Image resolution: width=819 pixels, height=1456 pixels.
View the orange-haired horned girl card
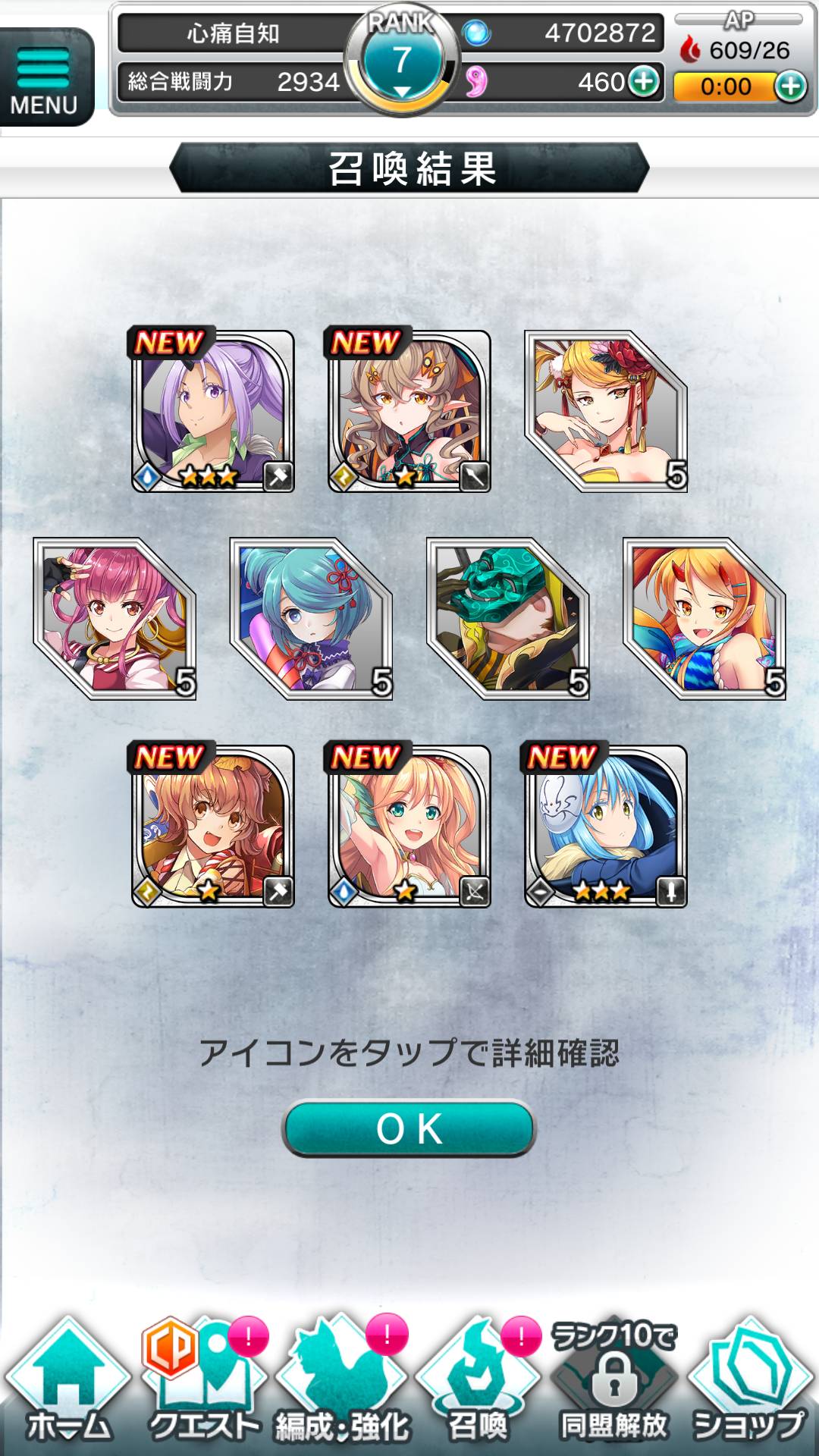coord(704,619)
